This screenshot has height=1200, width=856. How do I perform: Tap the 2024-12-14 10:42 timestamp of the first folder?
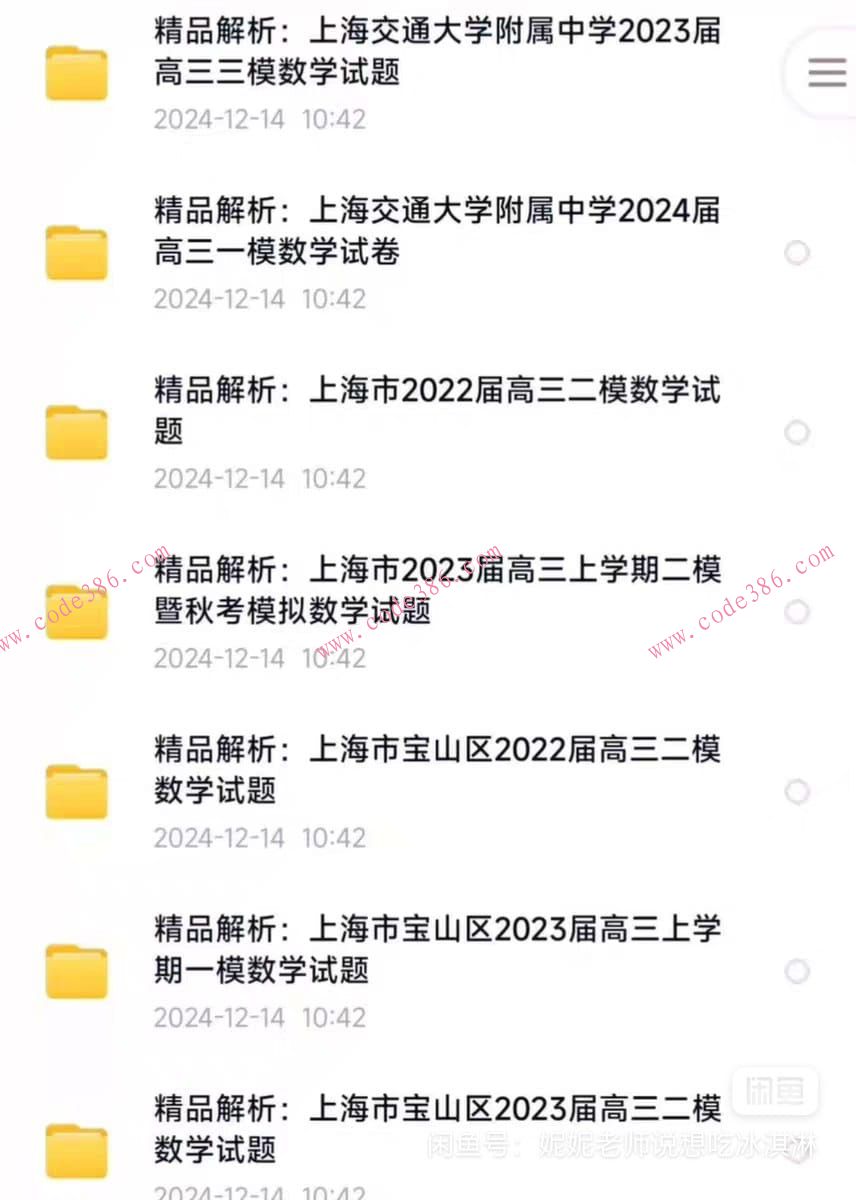tap(253, 120)
